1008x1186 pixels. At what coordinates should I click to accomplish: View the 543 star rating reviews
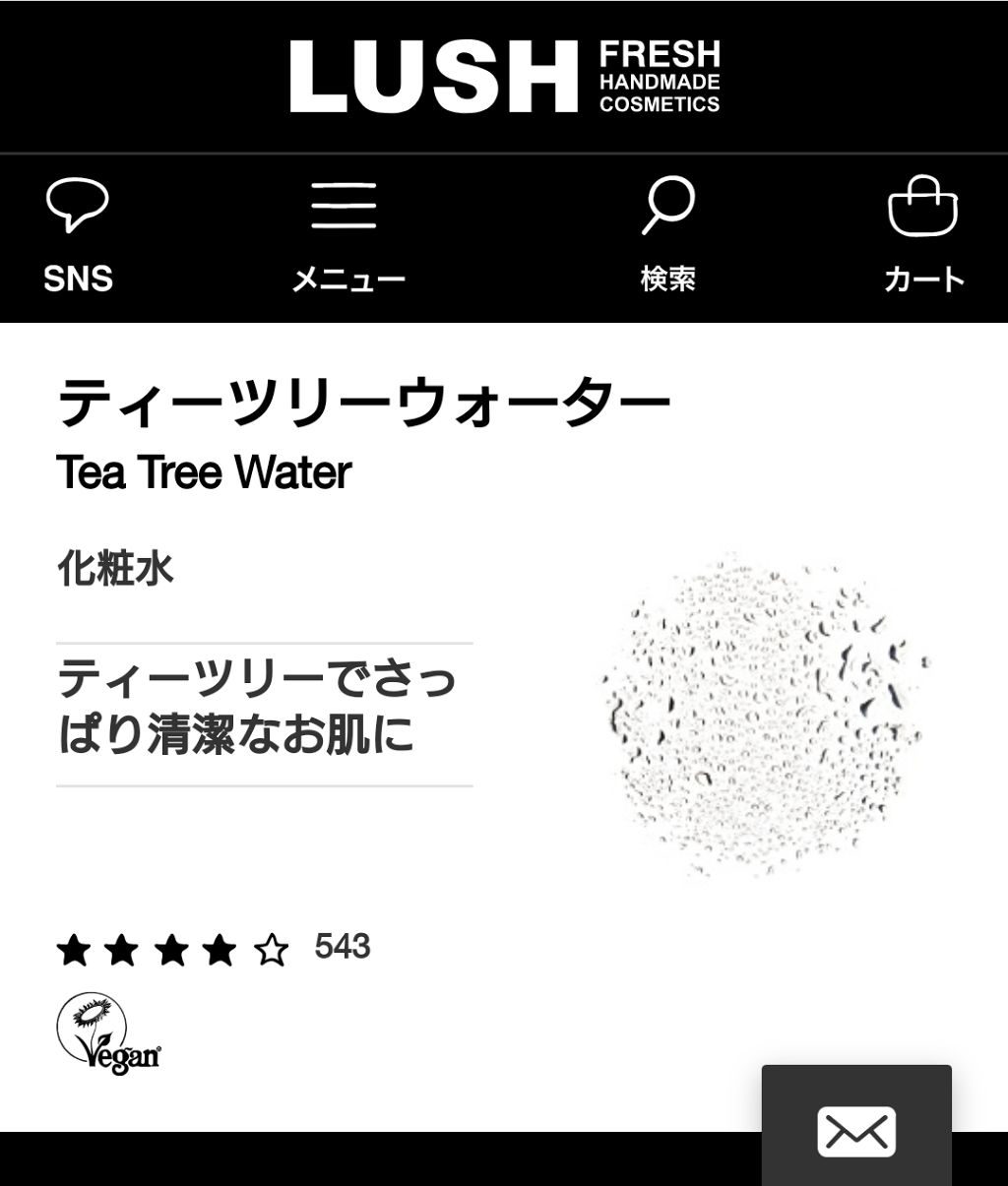coord(213,949)
